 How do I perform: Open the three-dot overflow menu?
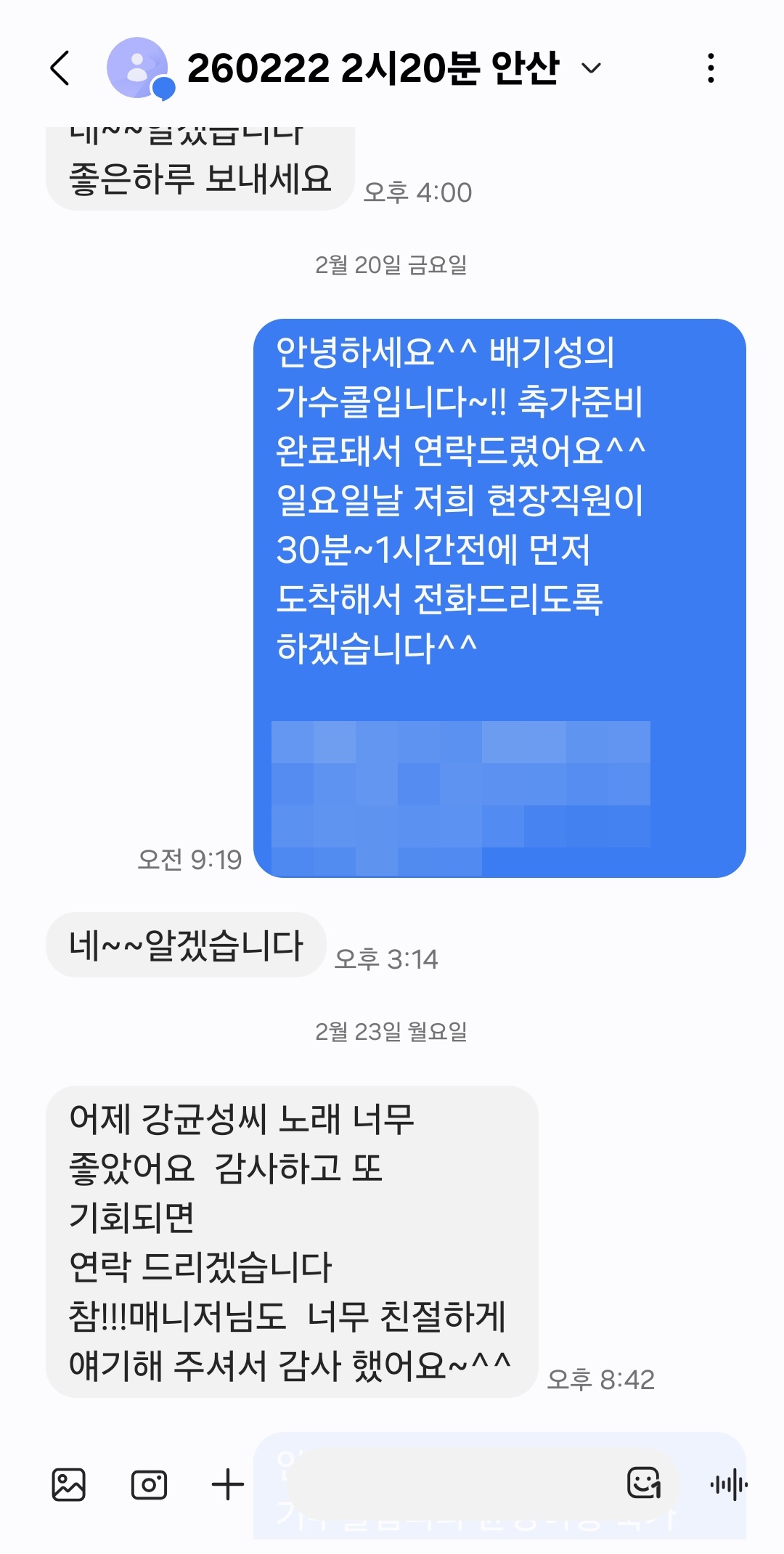(x=711, y=68)
